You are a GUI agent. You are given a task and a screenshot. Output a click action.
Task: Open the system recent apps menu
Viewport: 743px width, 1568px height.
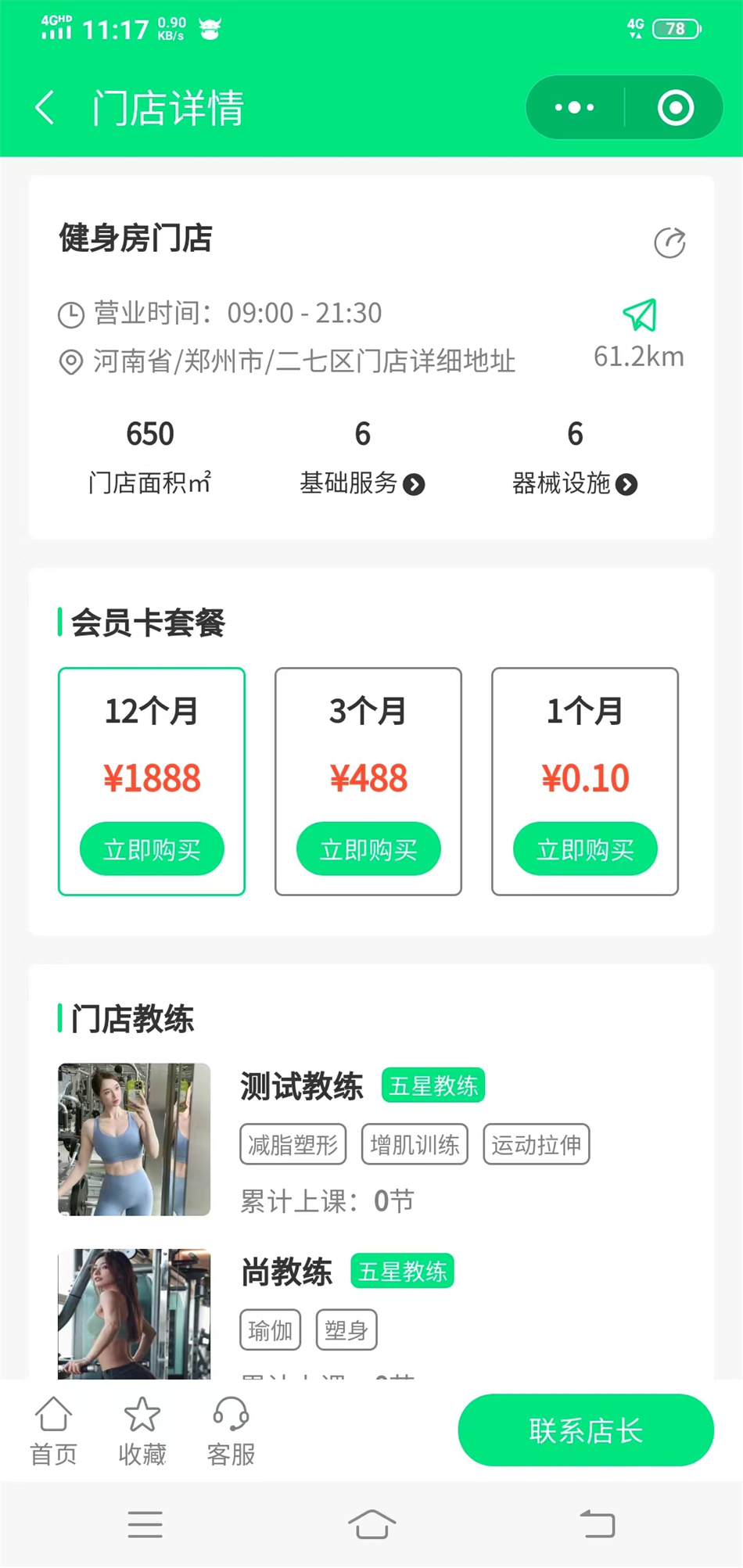145,1523
